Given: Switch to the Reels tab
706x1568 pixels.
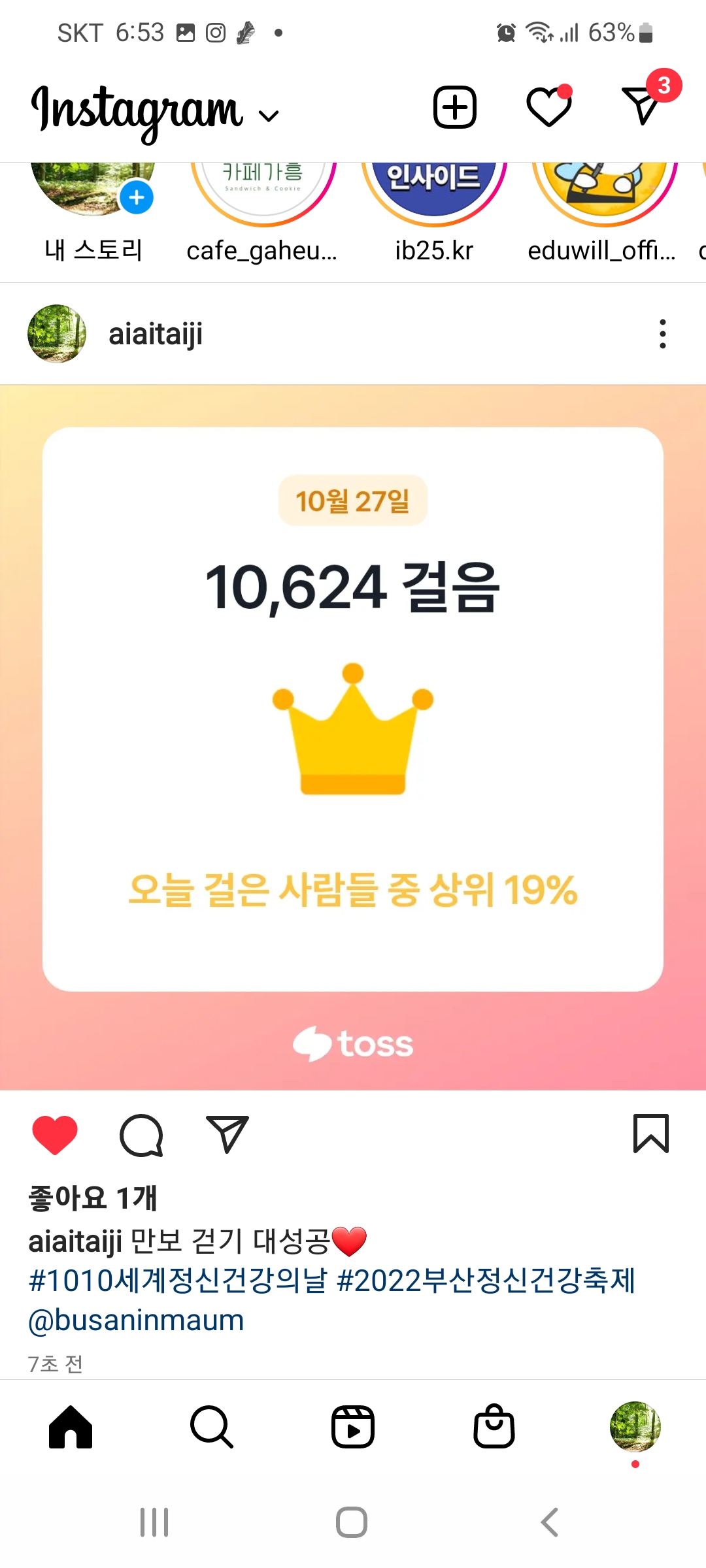Looking at the screenshot, I should 352,1427.
